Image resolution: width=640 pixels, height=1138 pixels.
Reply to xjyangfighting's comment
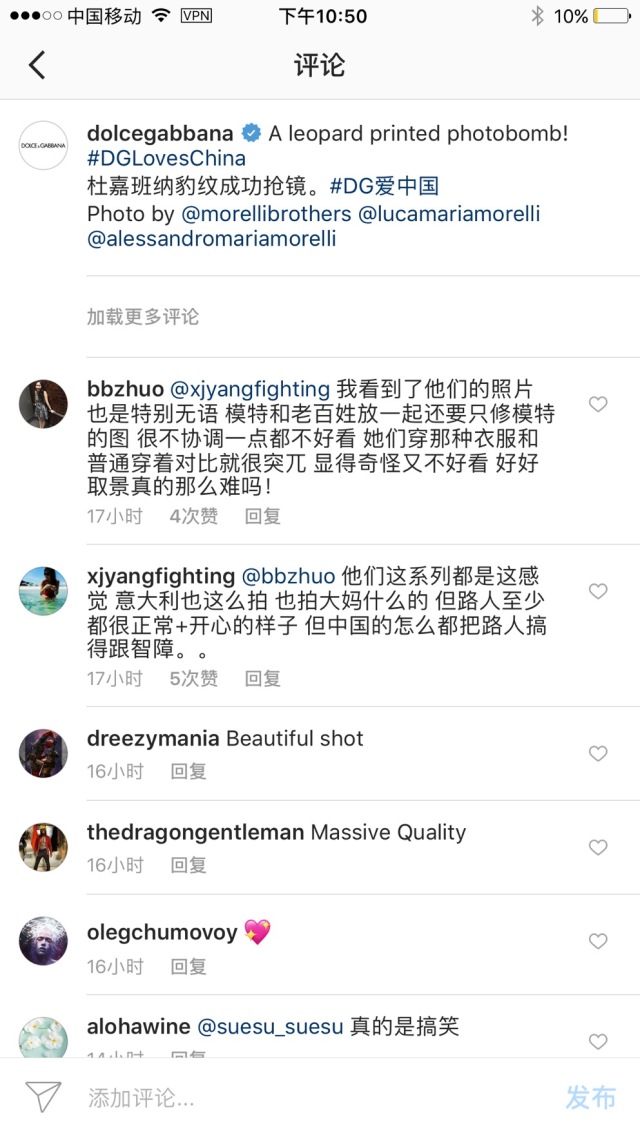(263, 679)
